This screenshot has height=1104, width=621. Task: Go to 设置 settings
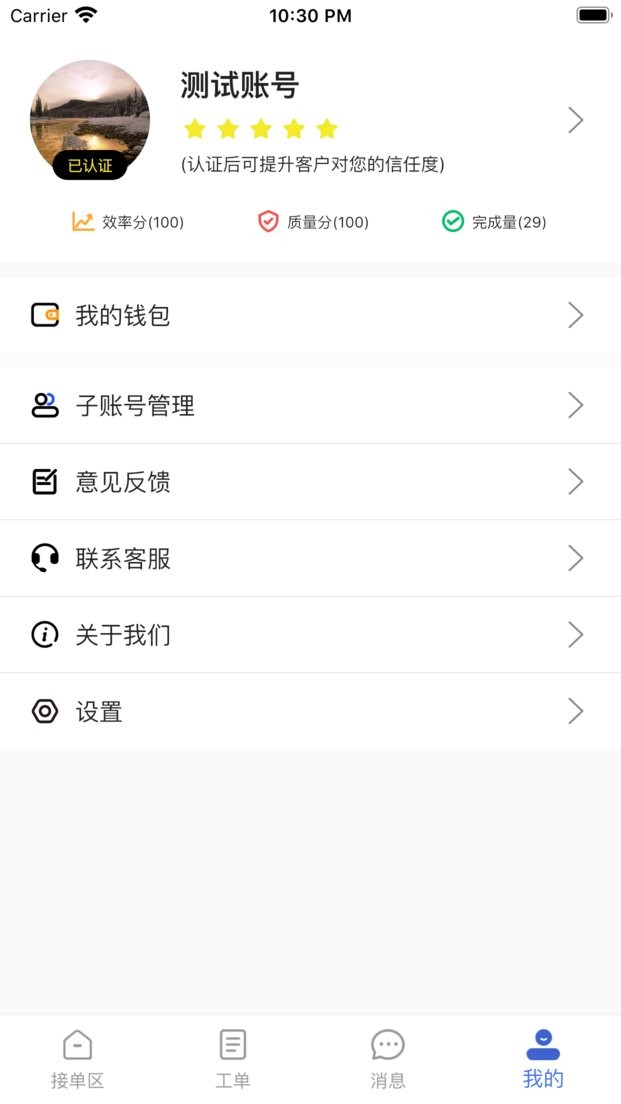point(310,711)
